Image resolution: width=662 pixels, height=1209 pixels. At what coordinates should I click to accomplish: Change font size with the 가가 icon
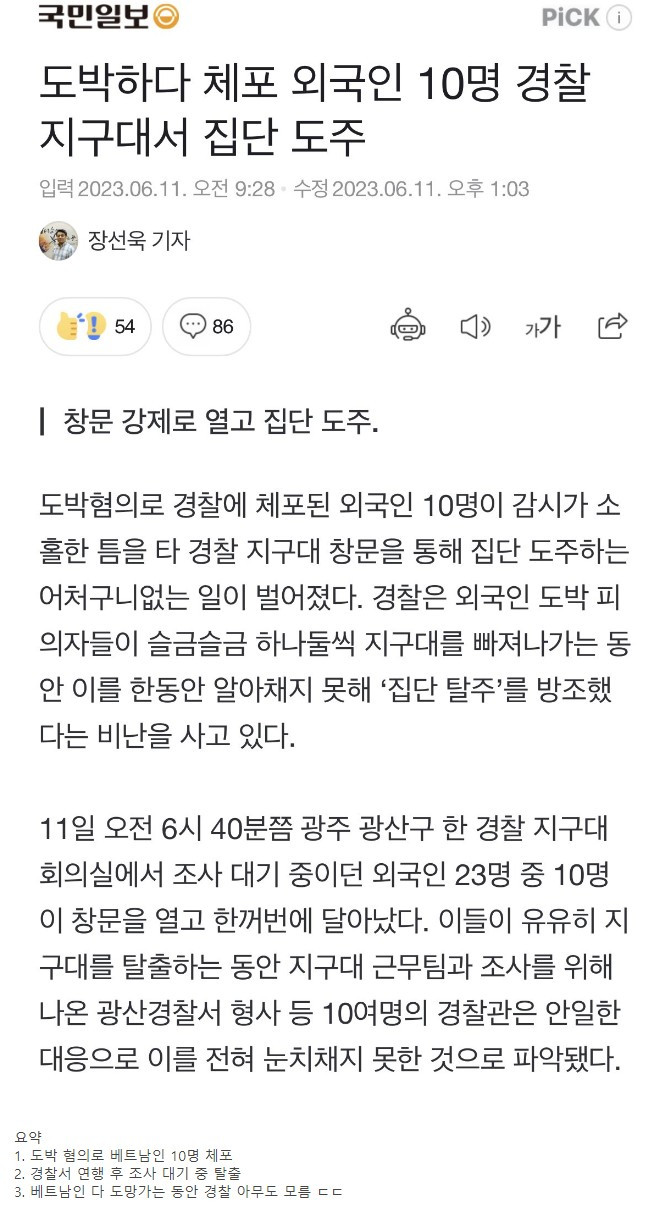[542, 326]
